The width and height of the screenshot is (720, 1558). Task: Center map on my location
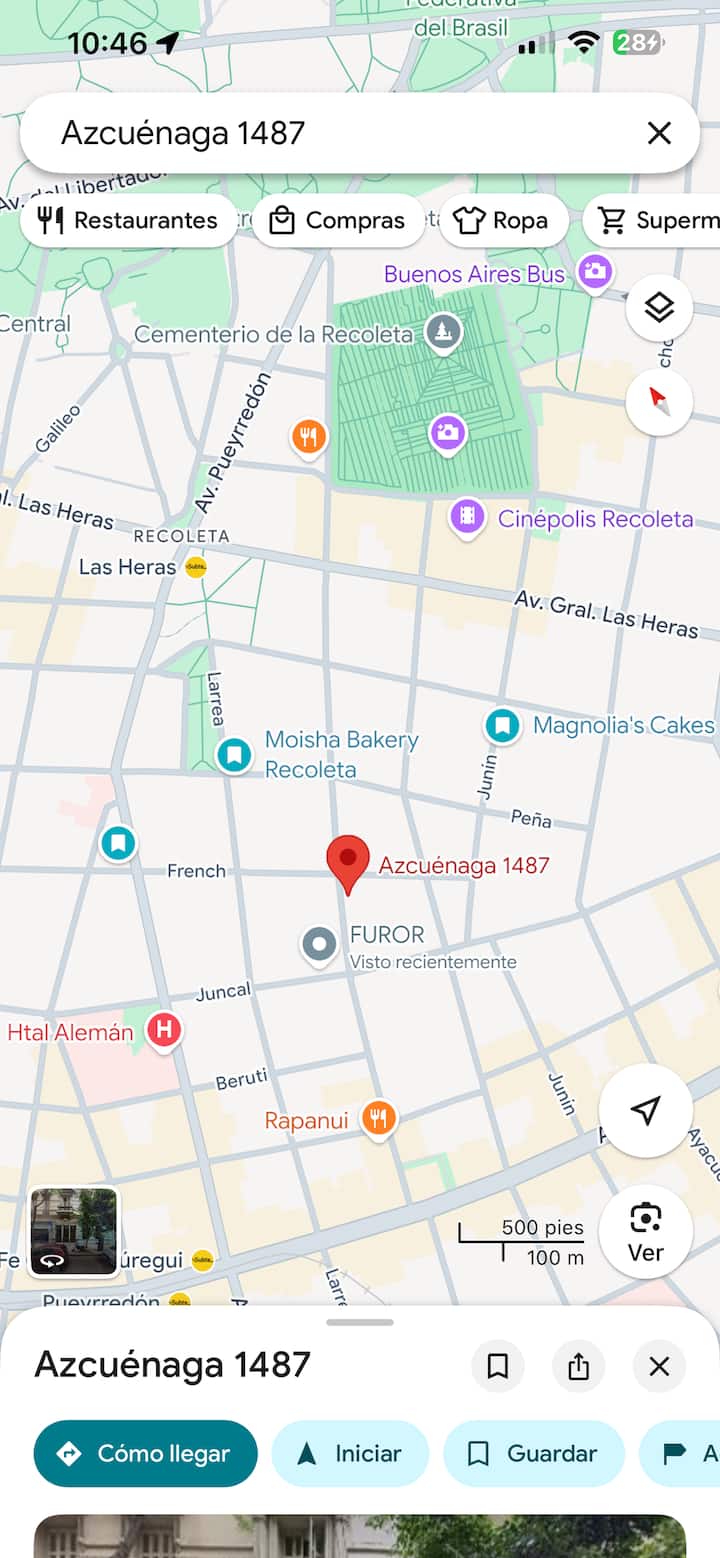coord(646,1110)
